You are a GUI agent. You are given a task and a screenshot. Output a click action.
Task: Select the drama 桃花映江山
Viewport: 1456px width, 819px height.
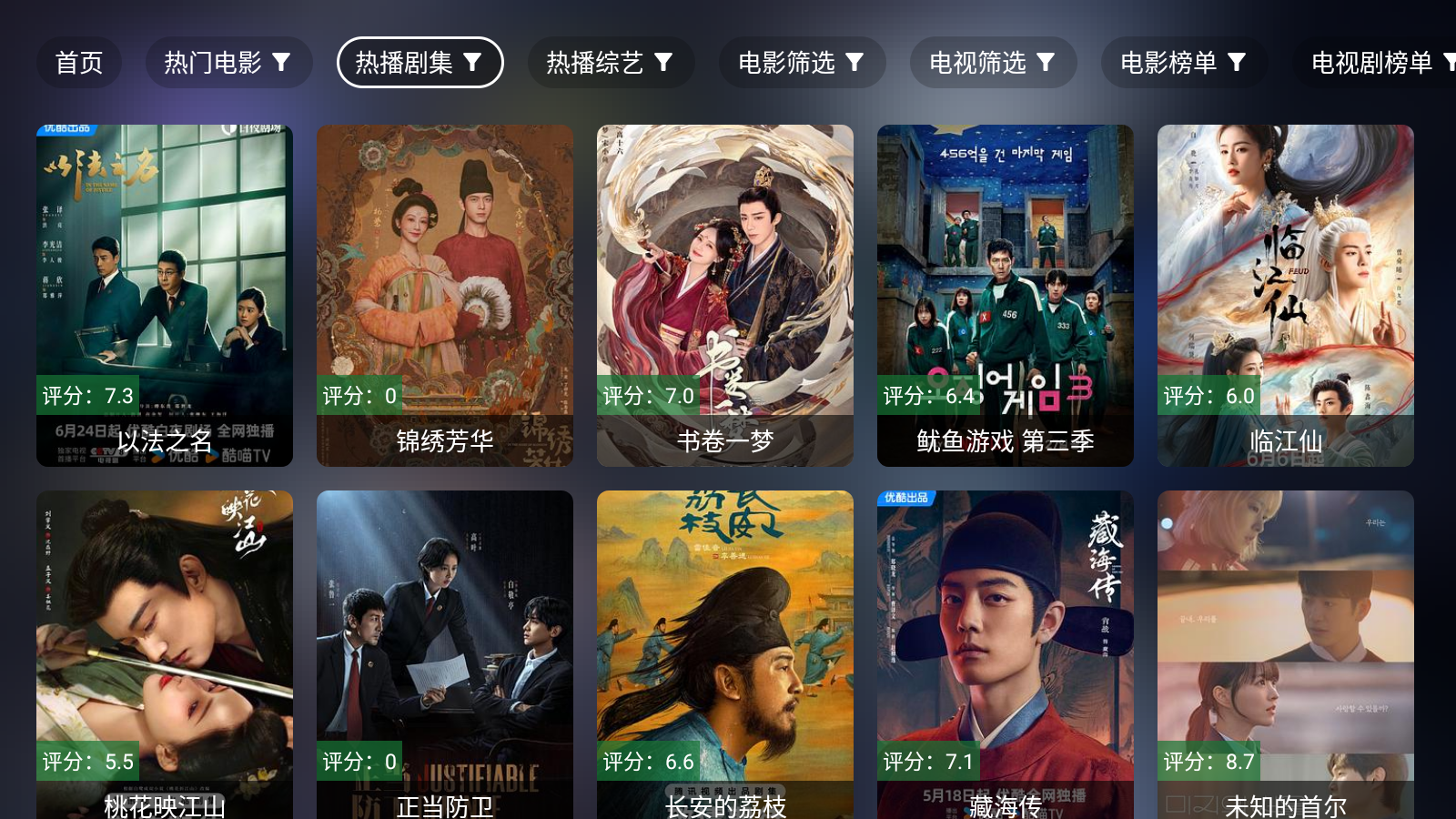[165, 655]
